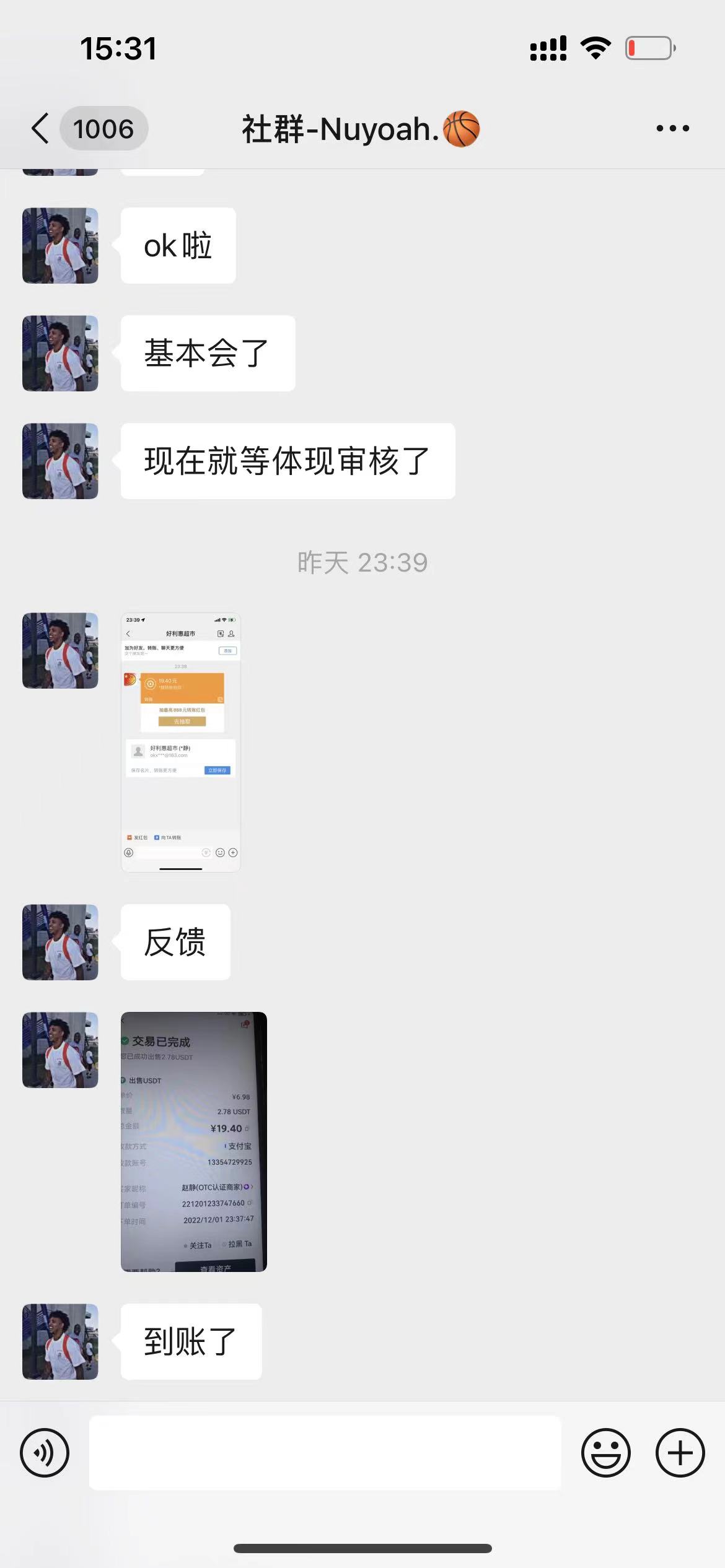The height and width of the screenshot is (1568, 725).
Task: Open the emoji sticker panel
Action: click(x=605, y=1453)
